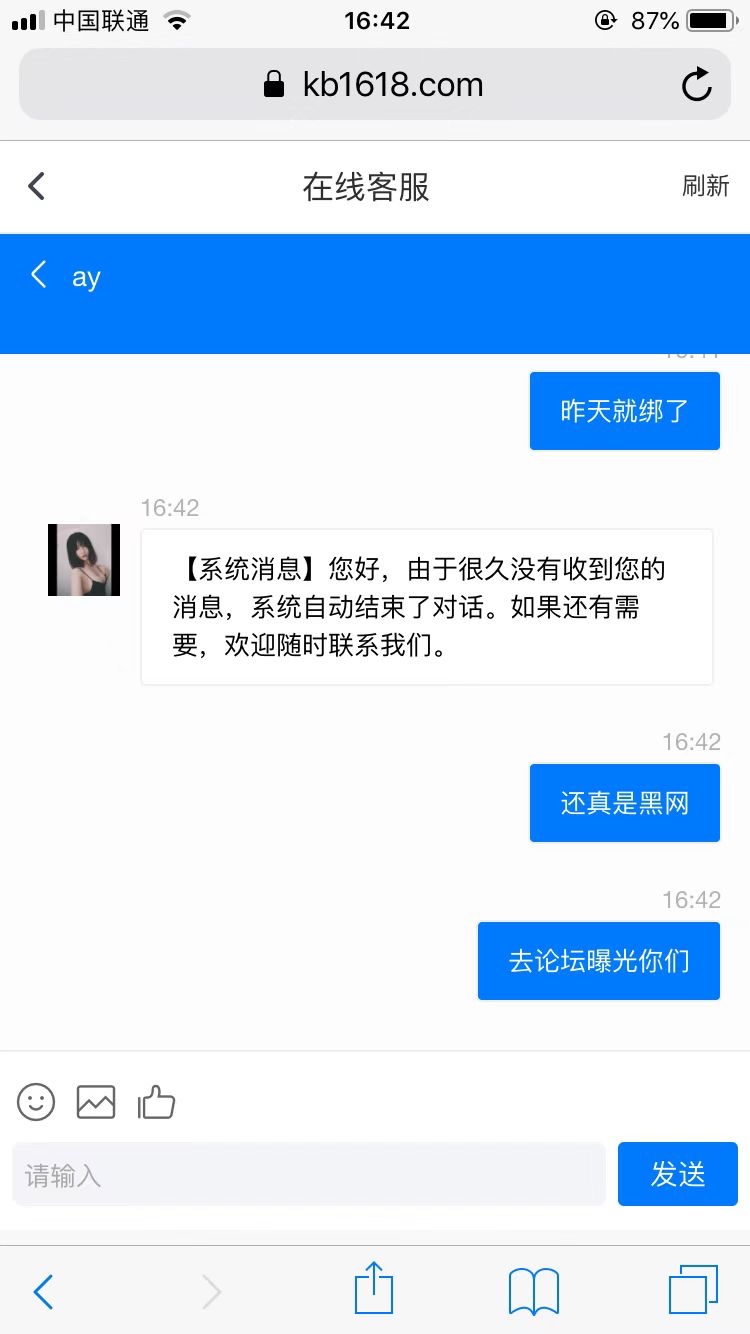Tap 刷新 to refresh the chat
Screen dimensions: 750x1334
tap(705, 186)
